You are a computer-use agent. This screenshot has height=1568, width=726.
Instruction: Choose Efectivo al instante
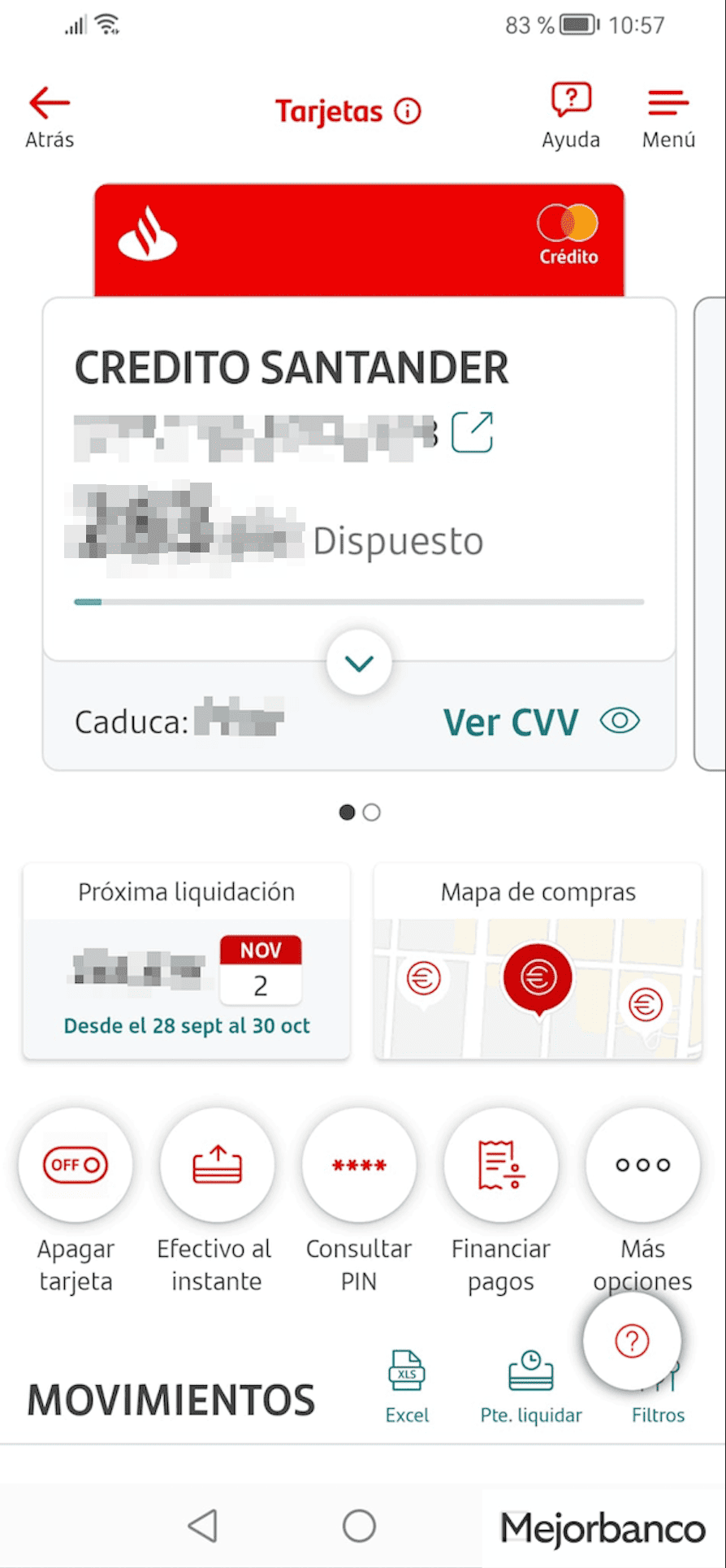click(217, 1165)
